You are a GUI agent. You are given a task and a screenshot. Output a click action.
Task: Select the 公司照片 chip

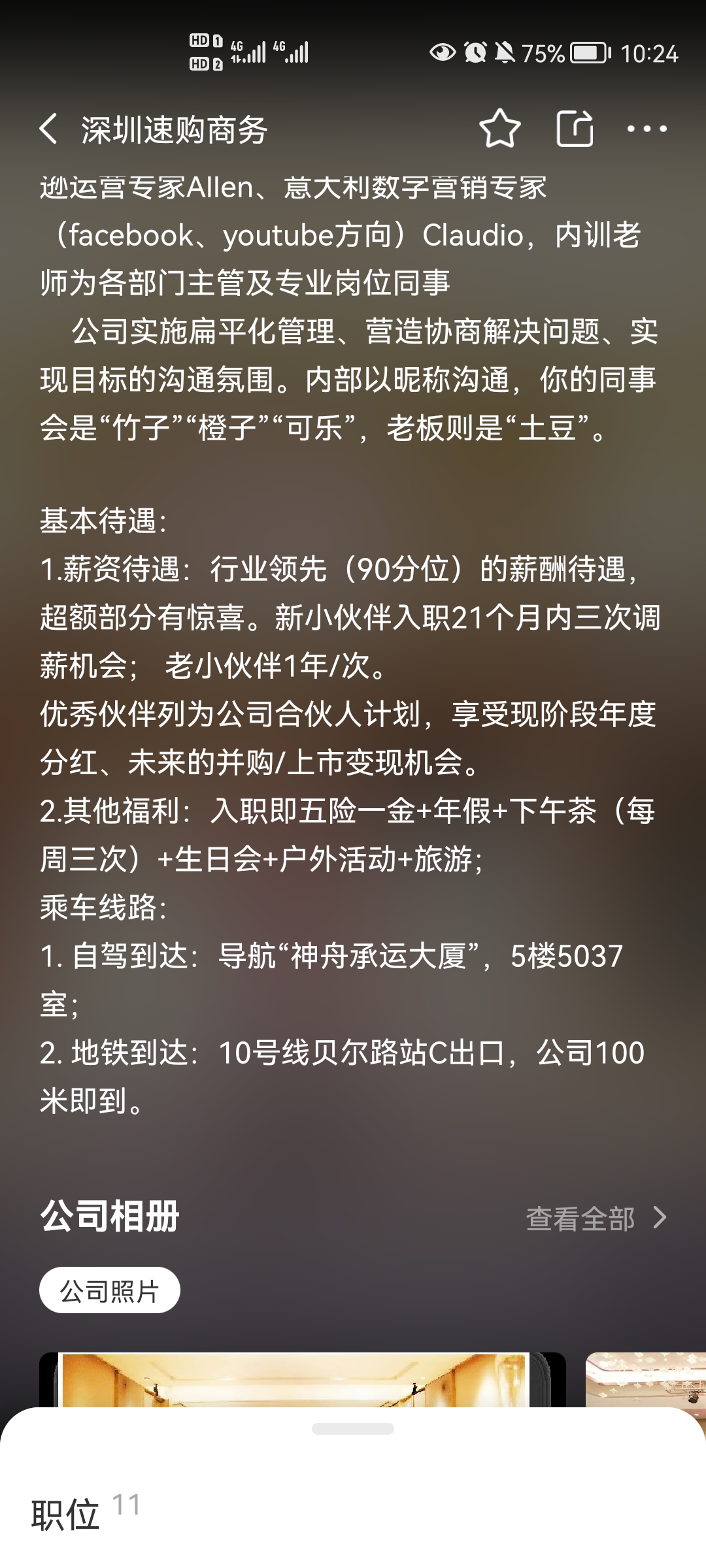point(110,1290)
